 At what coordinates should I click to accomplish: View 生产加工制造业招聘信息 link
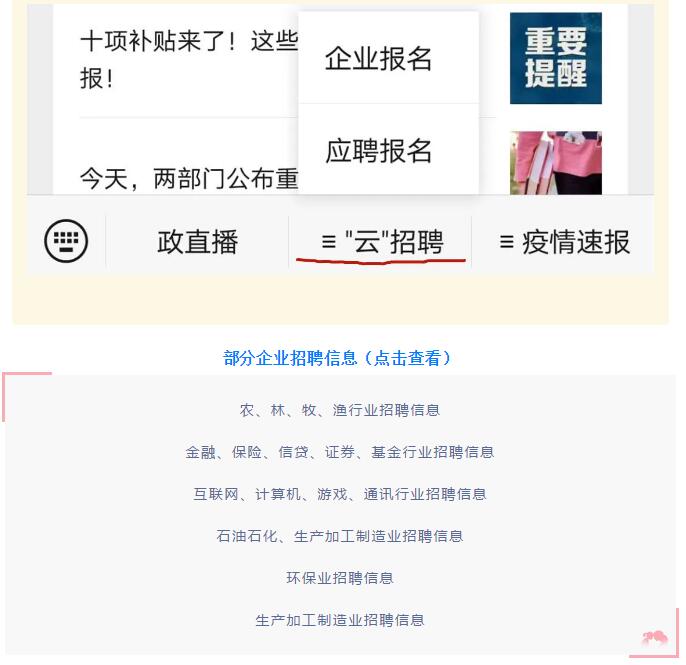340,620
